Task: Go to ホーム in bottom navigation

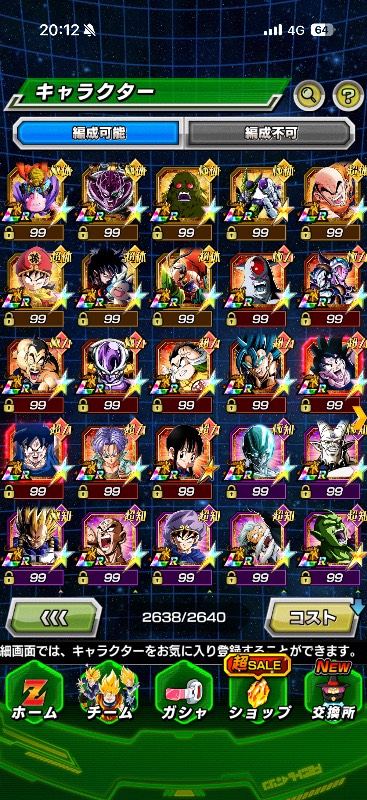Action: (33, 694)
